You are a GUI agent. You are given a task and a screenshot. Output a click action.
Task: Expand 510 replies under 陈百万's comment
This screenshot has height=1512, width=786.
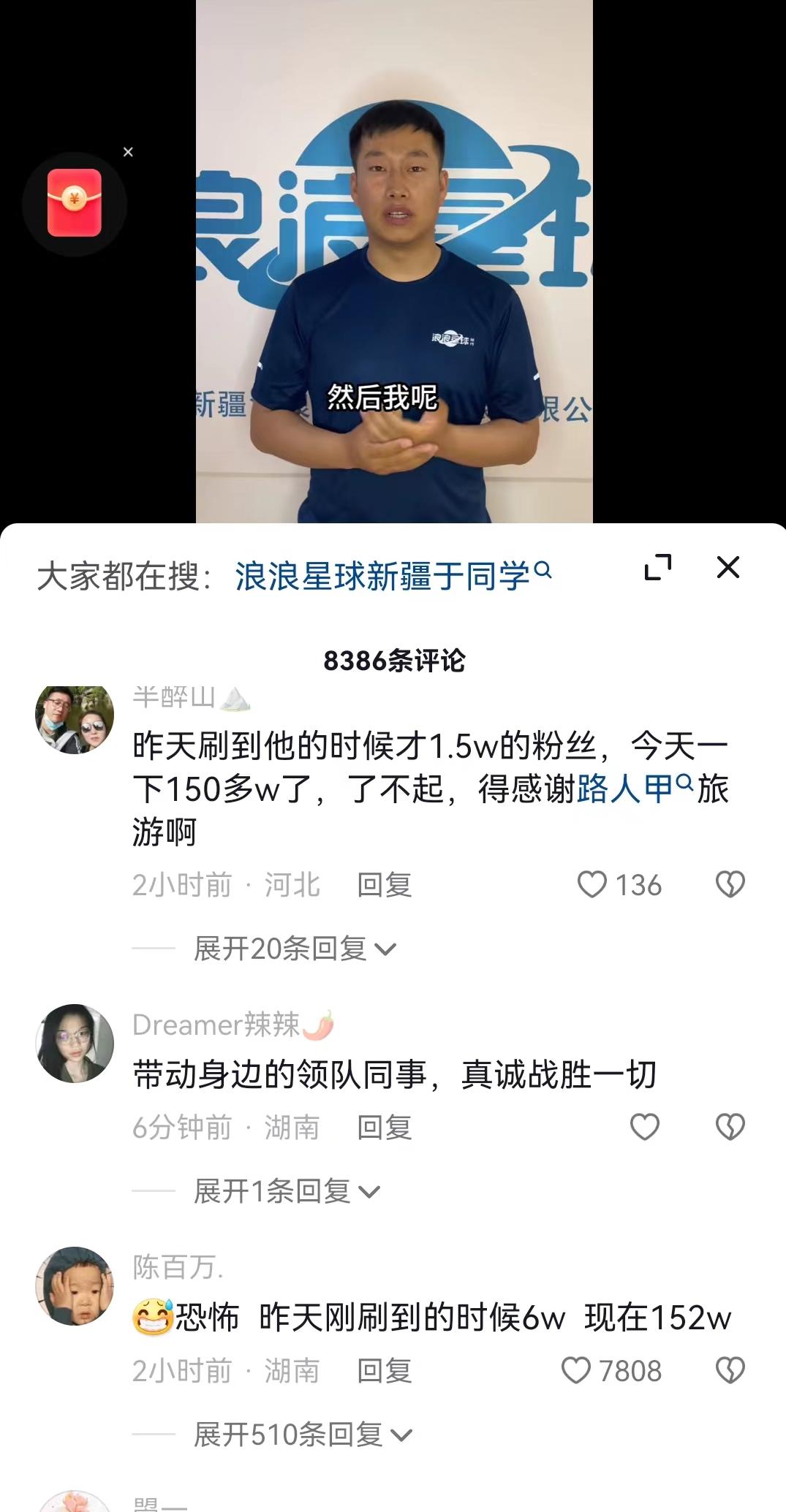pos(302,1435)
